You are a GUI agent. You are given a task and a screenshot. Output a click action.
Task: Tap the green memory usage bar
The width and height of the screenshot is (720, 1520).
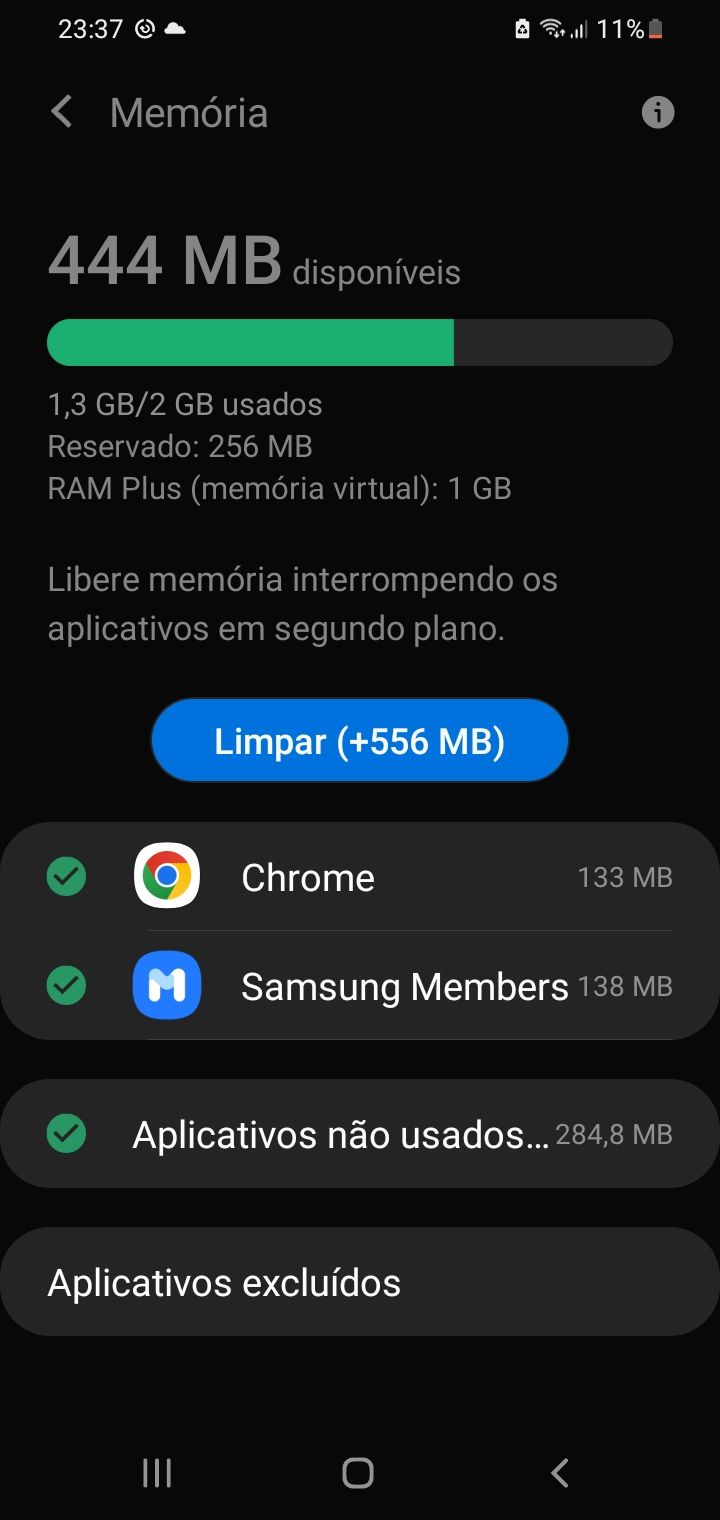[250, 342]
